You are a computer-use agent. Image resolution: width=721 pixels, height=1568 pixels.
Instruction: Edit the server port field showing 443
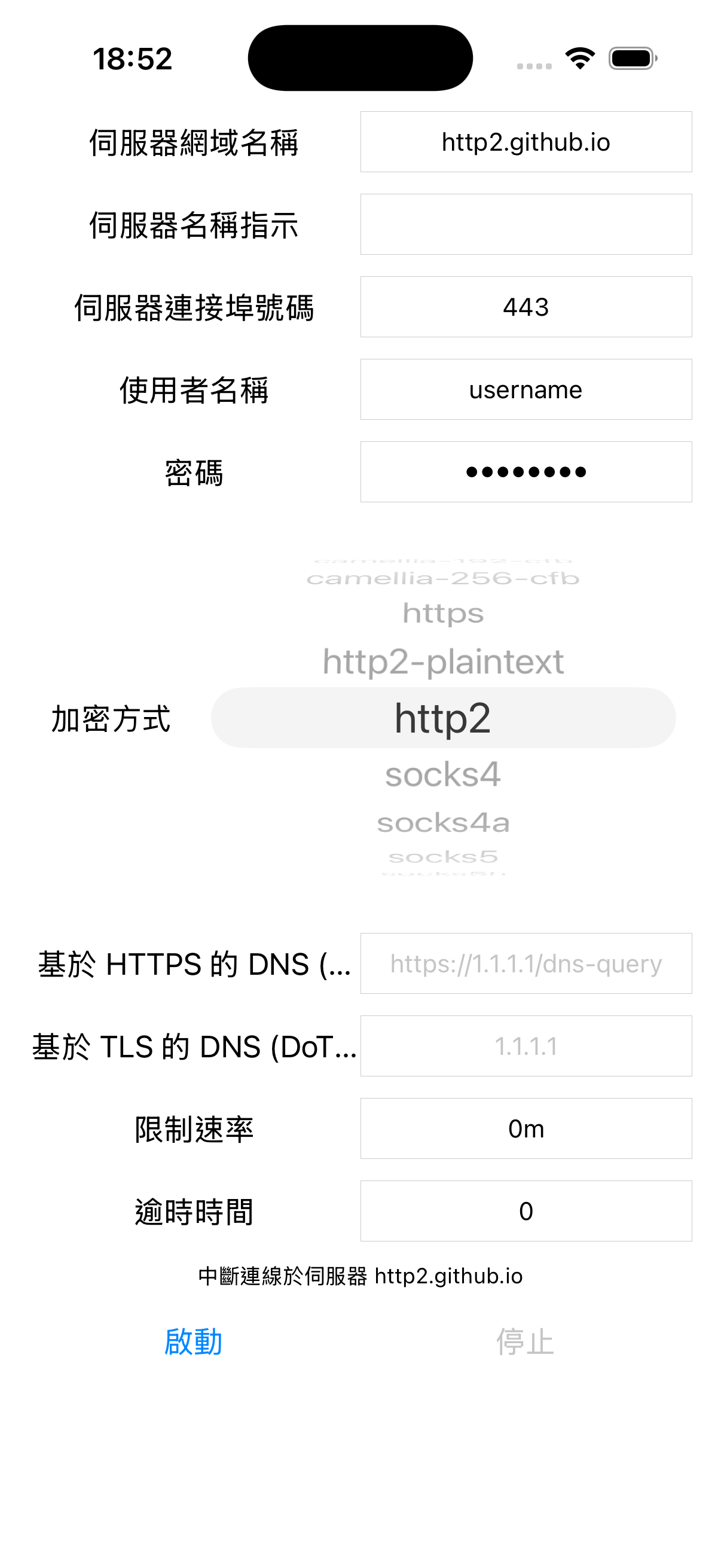pos(526,307)
